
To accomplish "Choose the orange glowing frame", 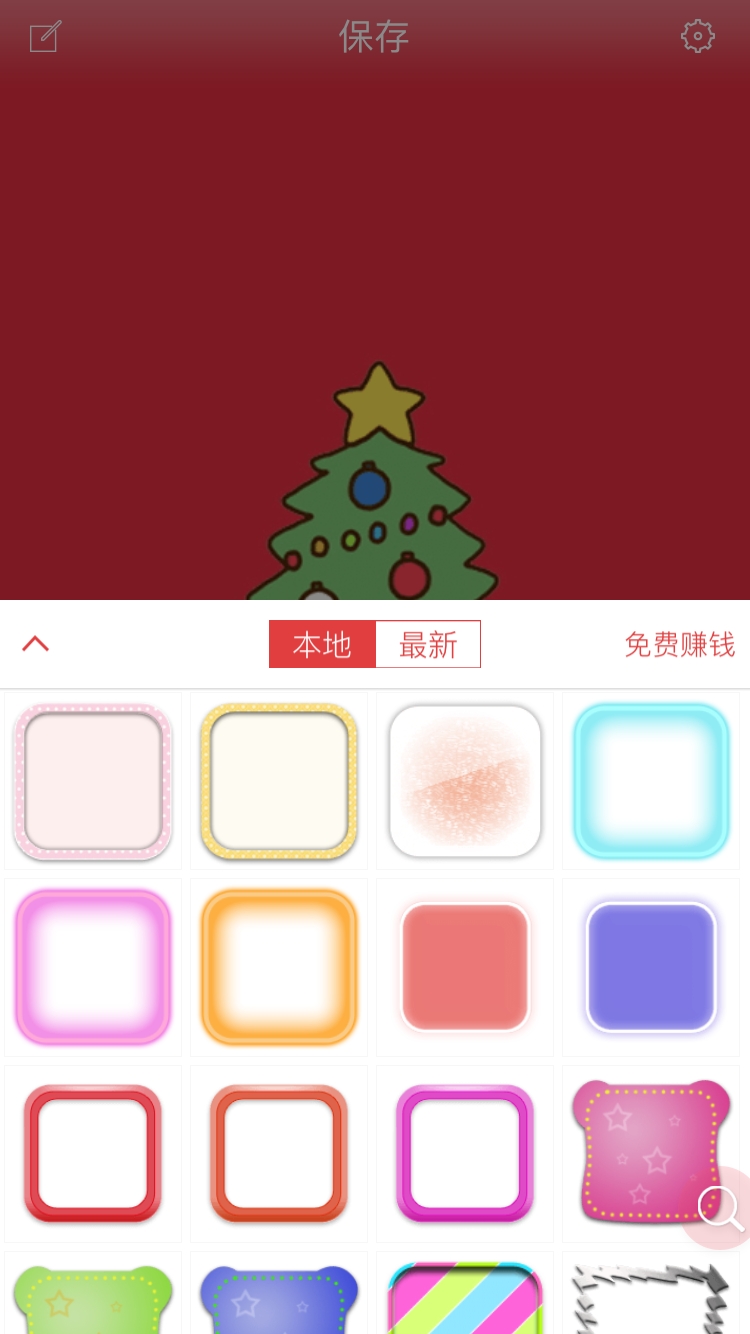I will tap(279, 967).
